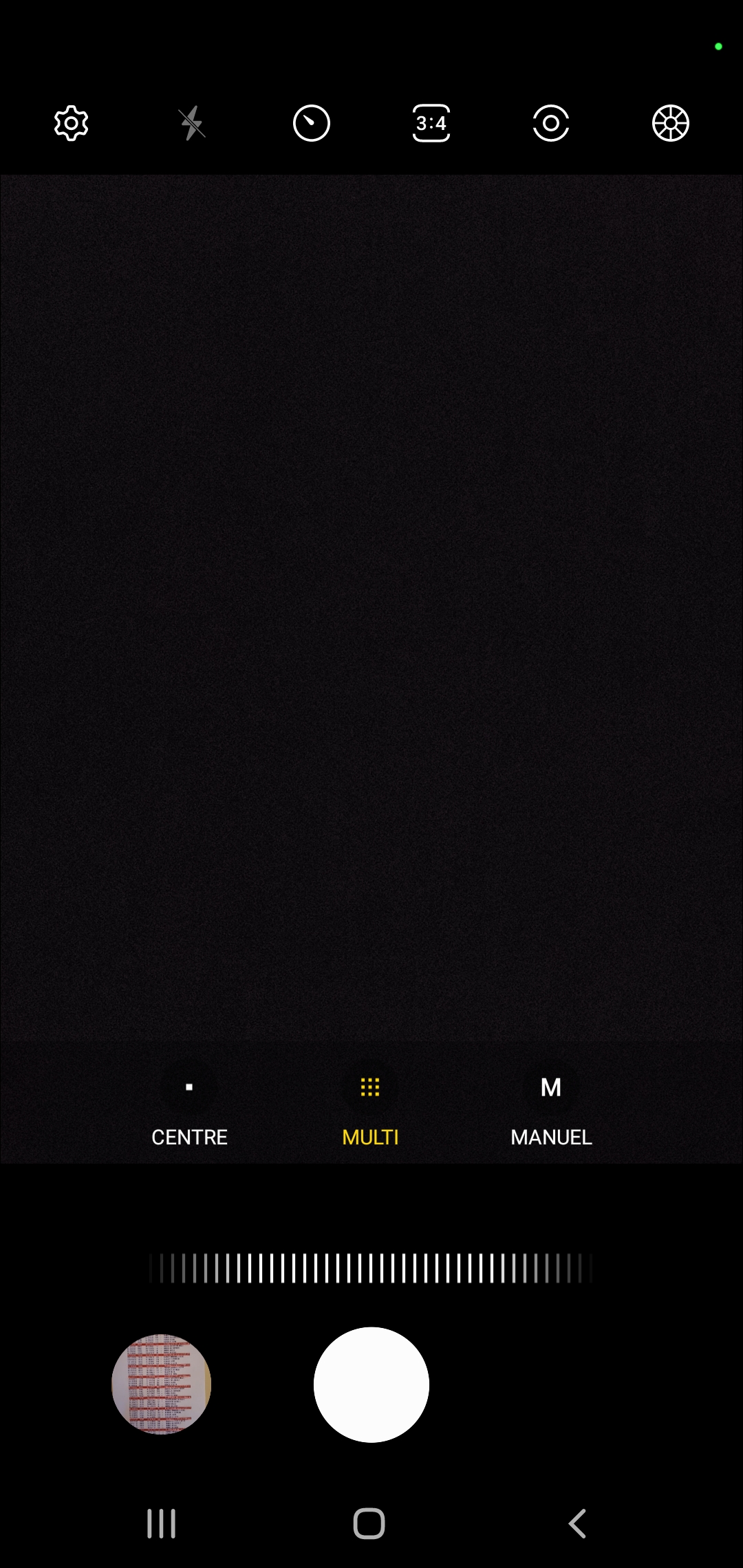The image size is (743, 1568).
Task: Open the timer option
Action: click(x=312, y=124)
